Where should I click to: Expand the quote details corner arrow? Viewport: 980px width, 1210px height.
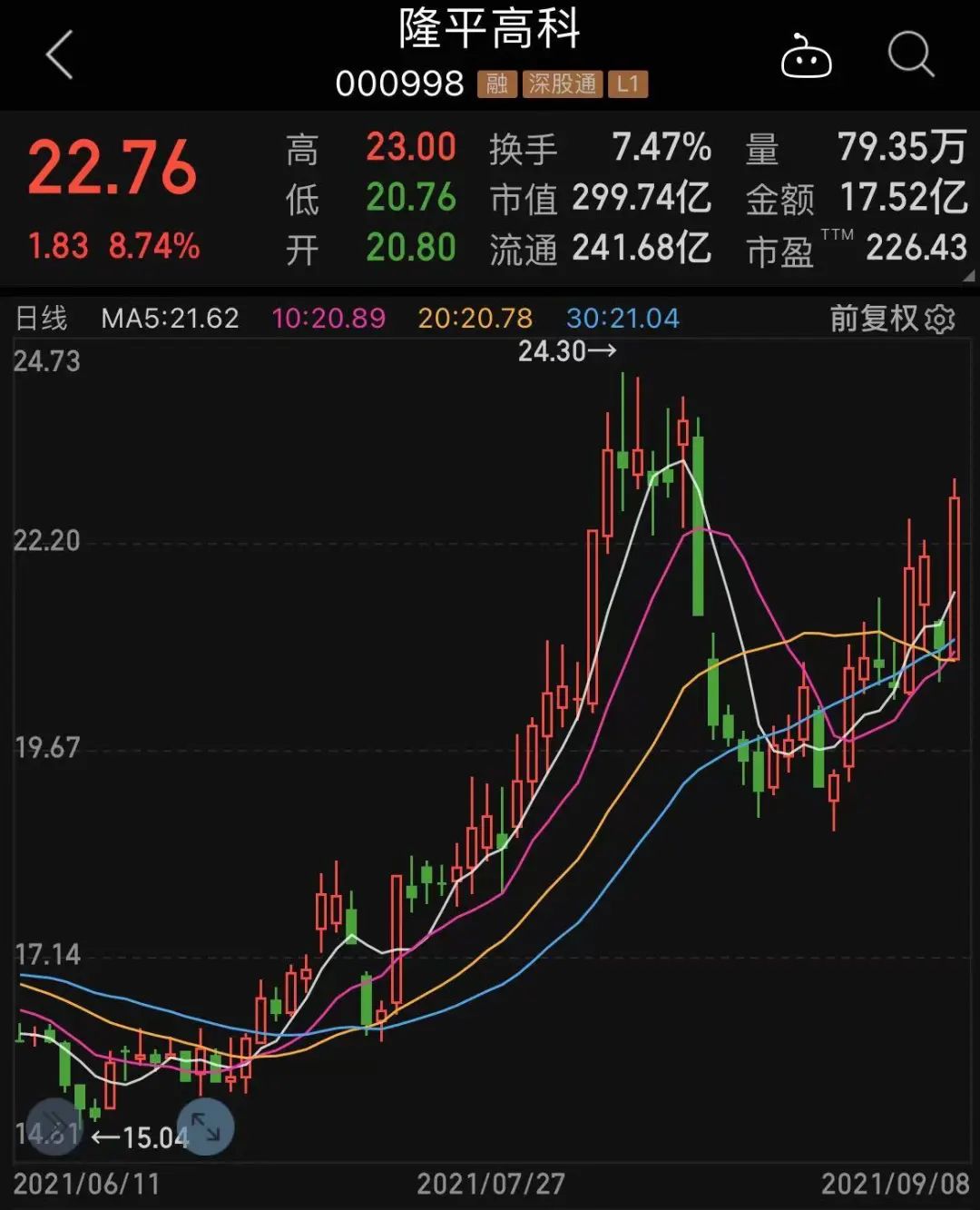click(x=968, y=276)
